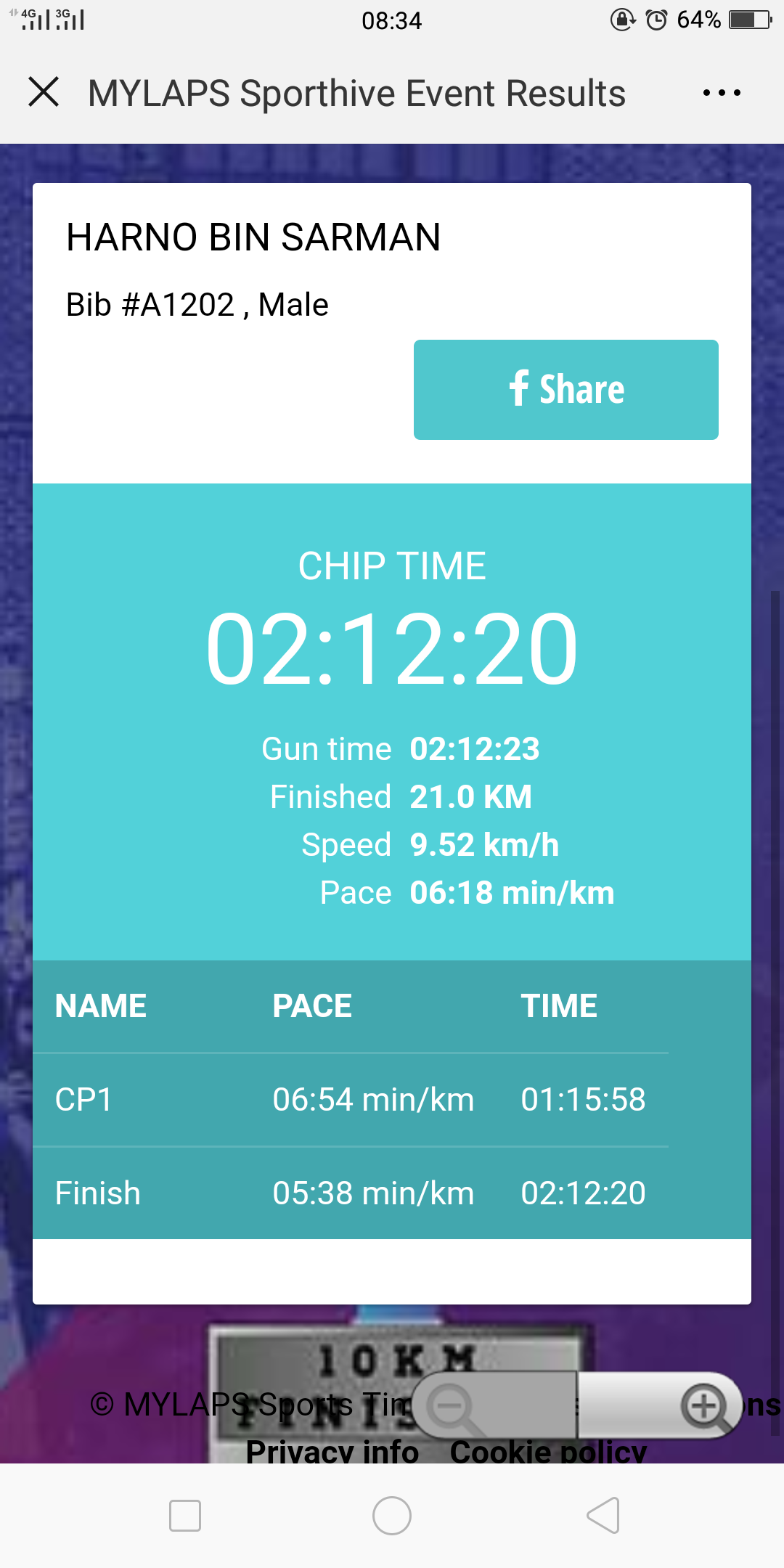Screen dimensions: 784x1568
Task: Open the Cookie policy link
Action: [548, 1452]
